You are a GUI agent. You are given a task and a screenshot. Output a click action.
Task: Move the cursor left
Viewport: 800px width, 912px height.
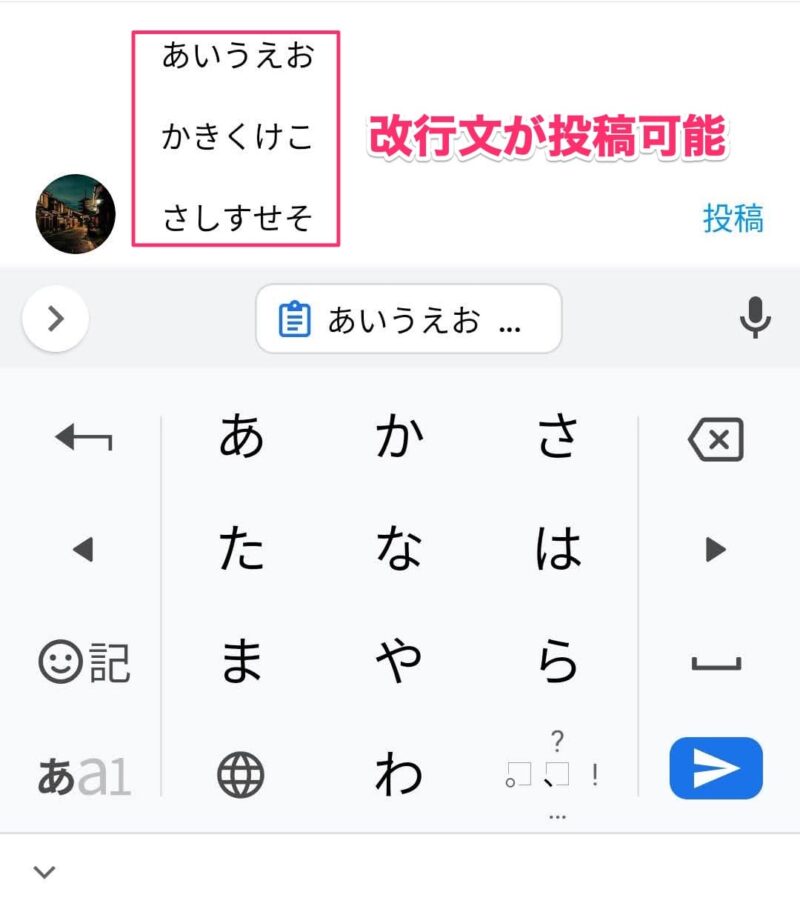pyautogui.click(x=83, y=549)
